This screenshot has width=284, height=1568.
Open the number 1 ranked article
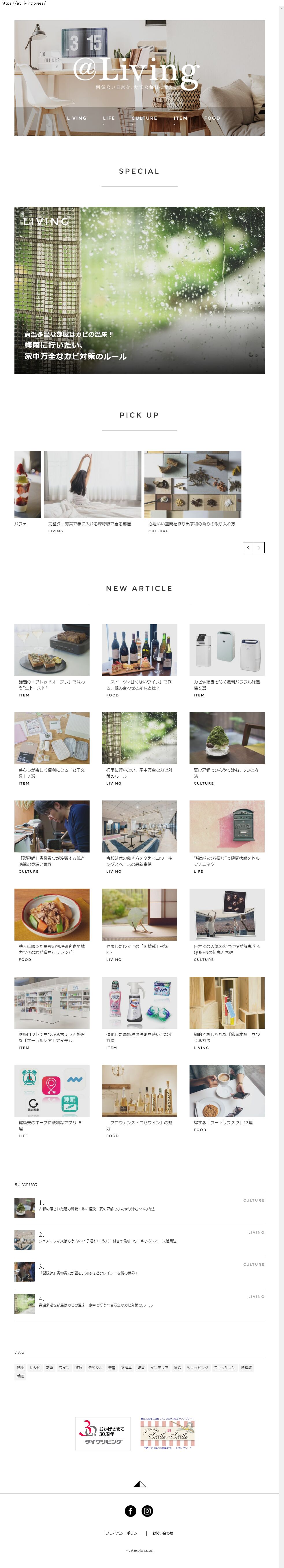97,1209
